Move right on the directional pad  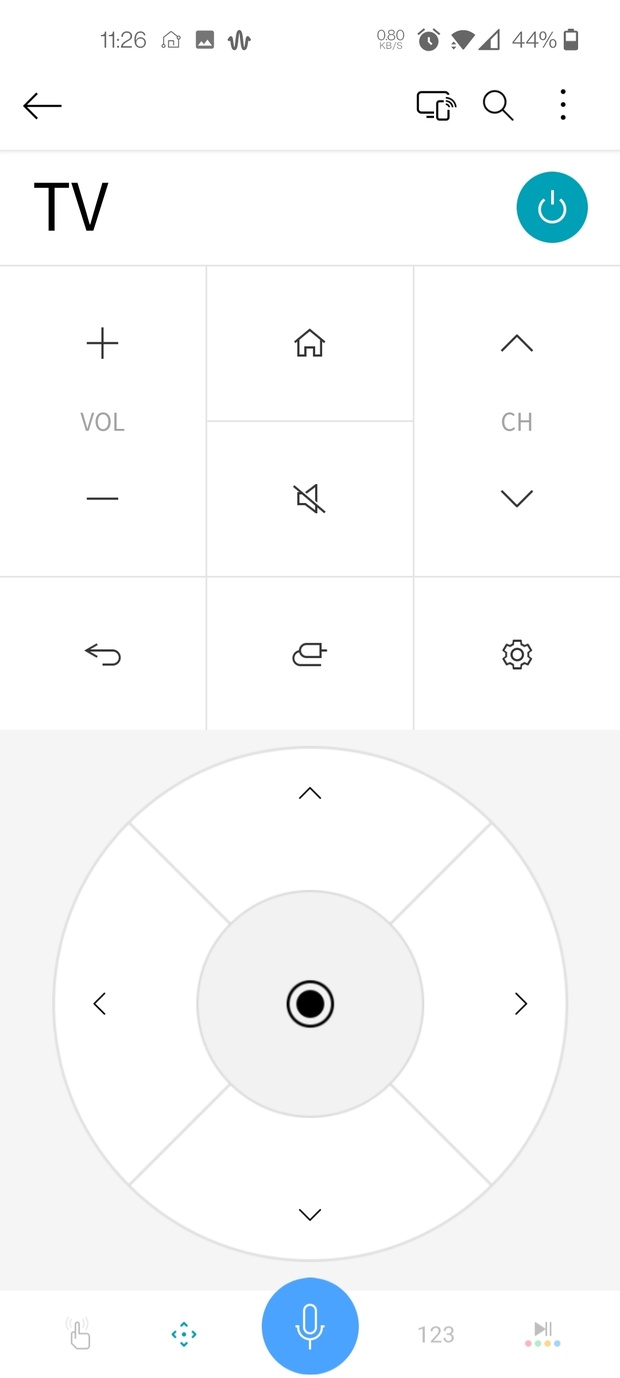point(520,1004)
